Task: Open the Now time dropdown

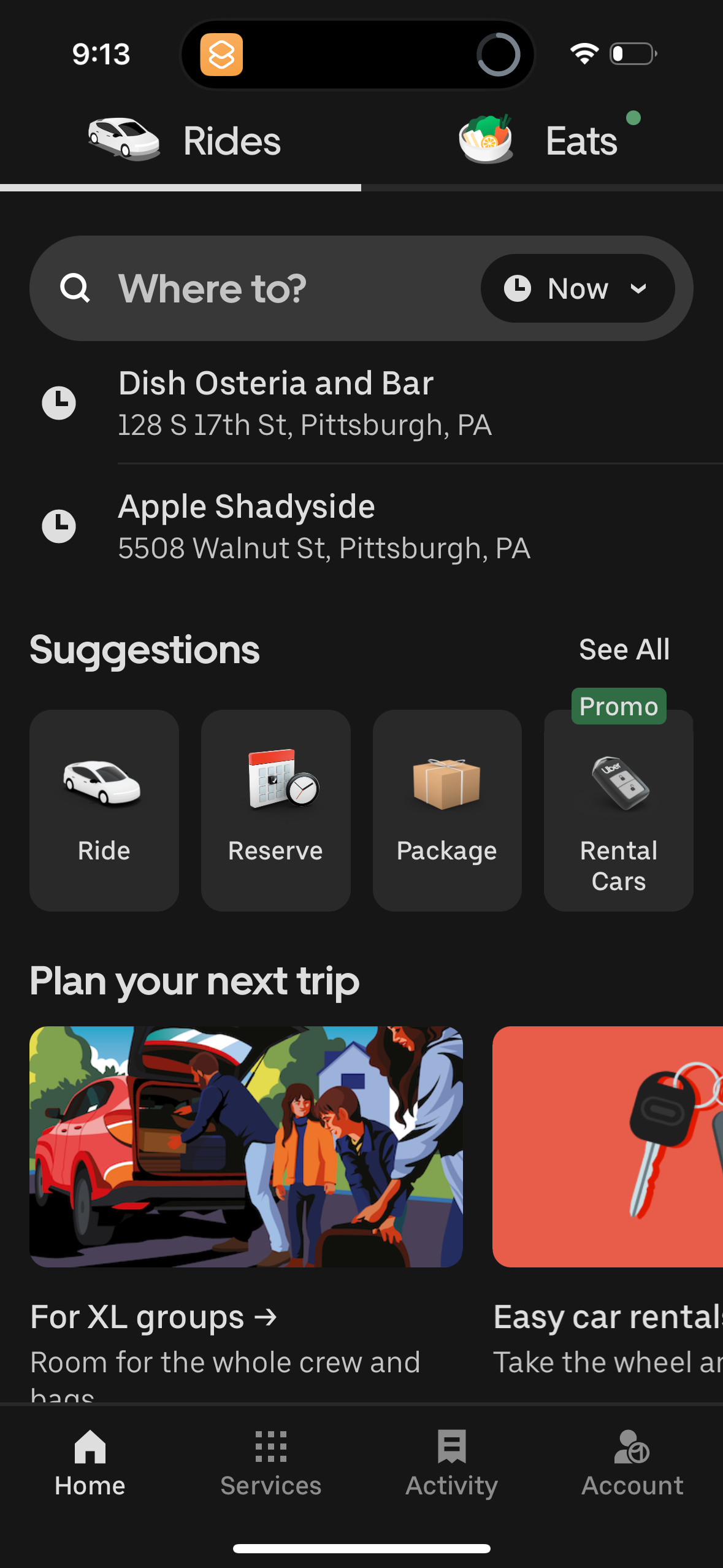Action: click(577, 288)
